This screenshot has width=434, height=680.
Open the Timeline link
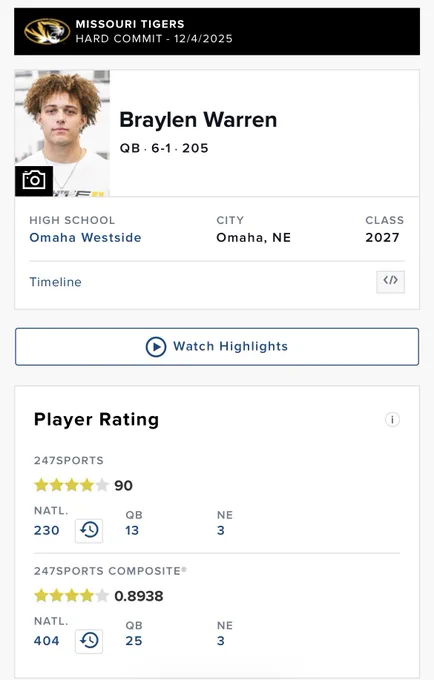[x=55, y=282]
